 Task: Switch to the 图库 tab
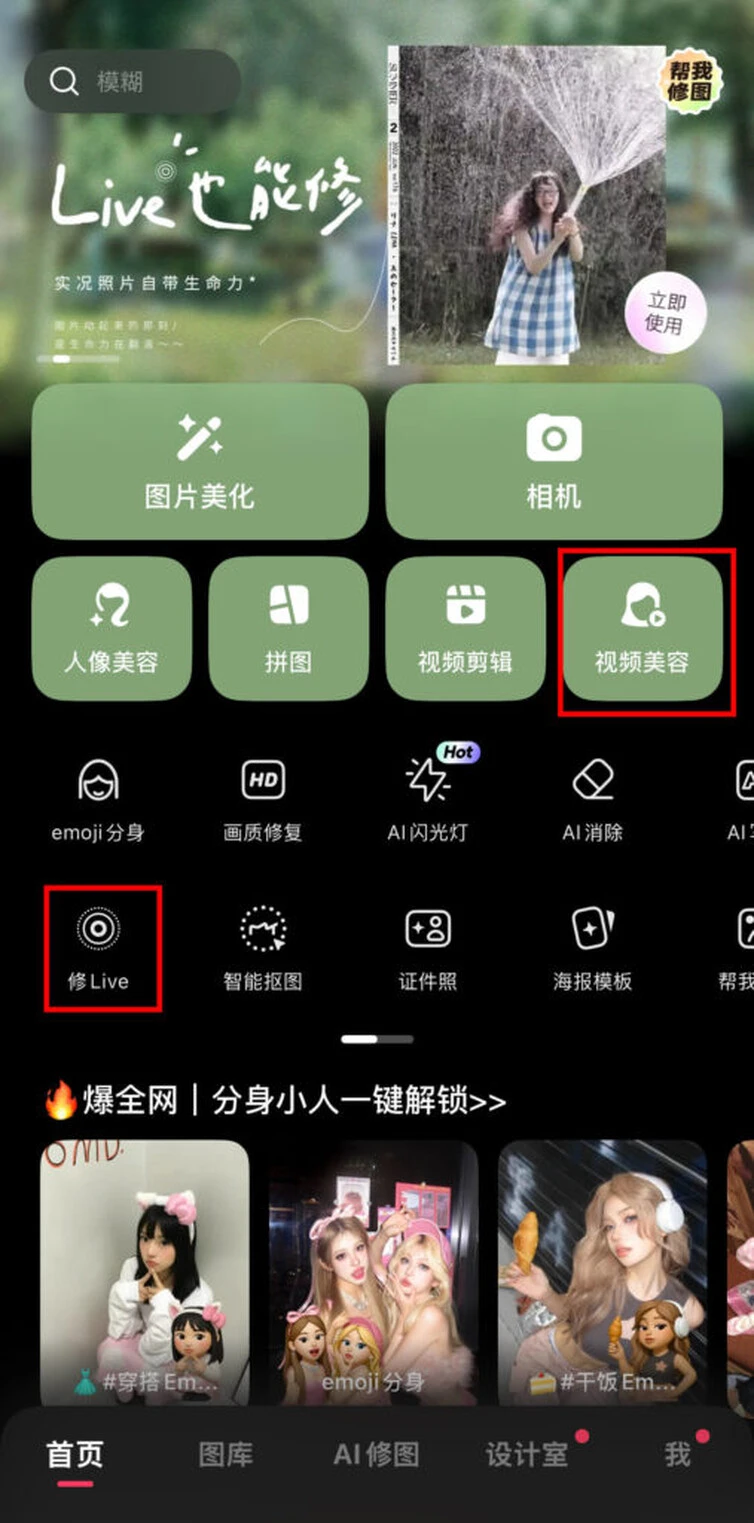coord(226,1454)
